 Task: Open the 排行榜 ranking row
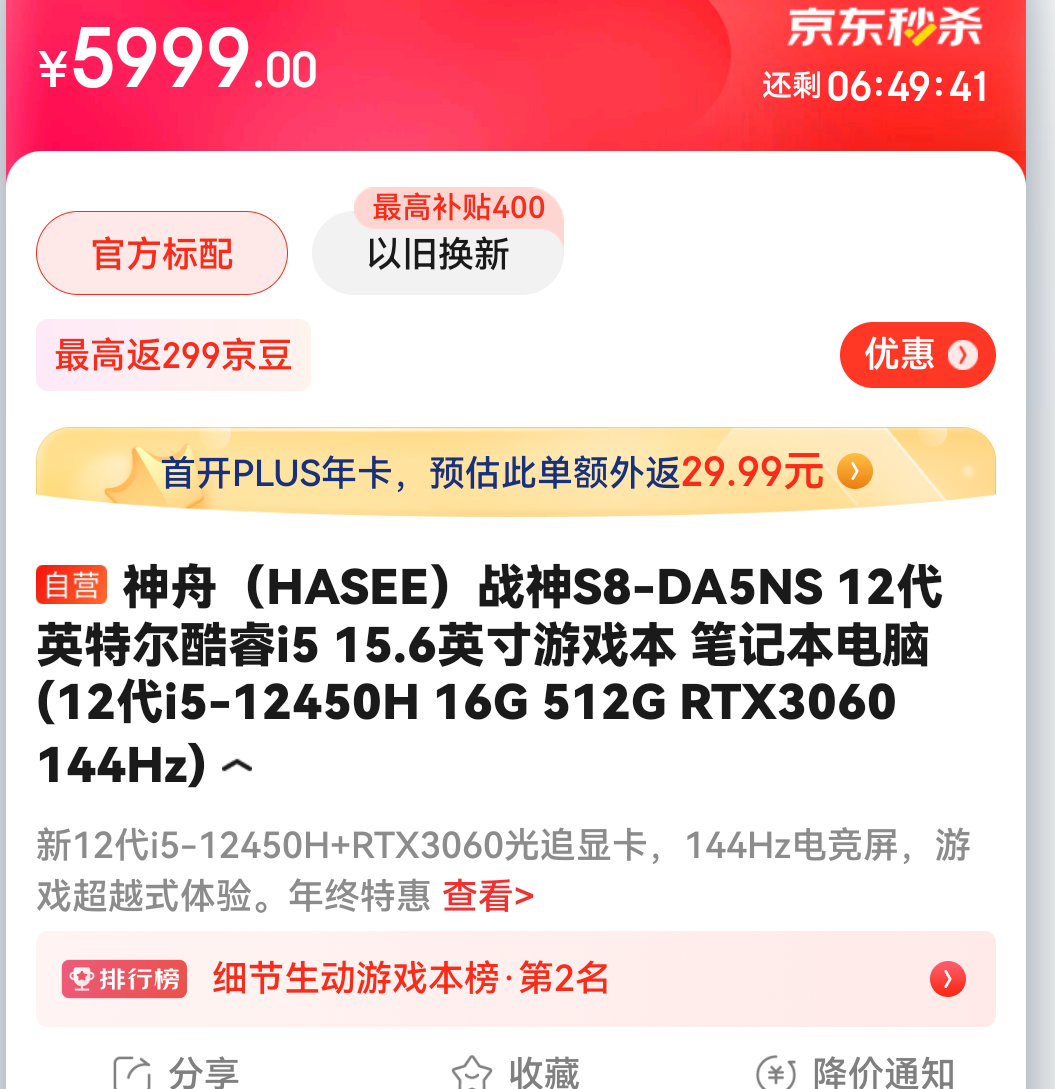tap(515, 978)
